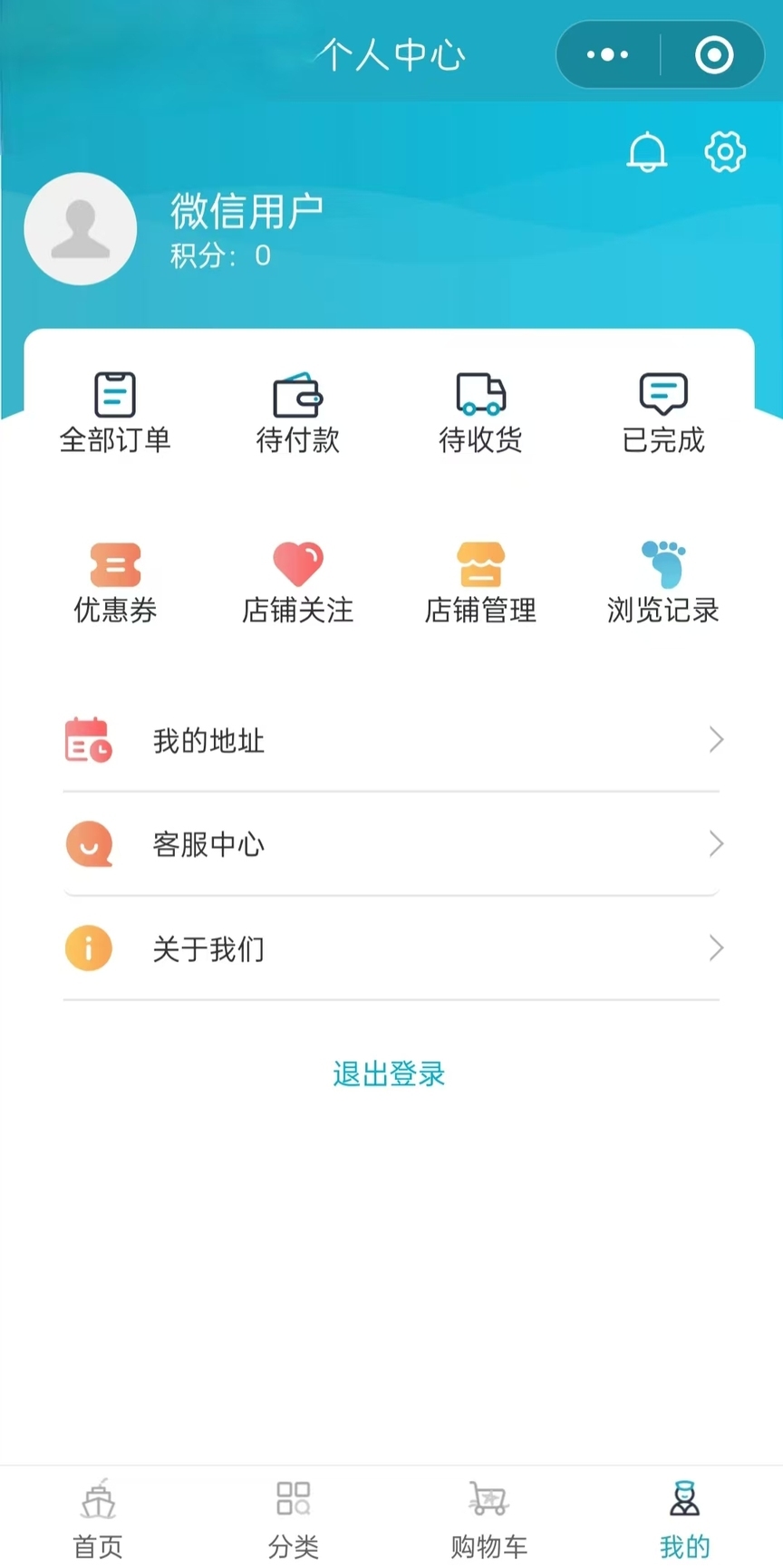This screenshot has width=783, height=1568.
Task: Open the 关于我们 row
Action: pyautogui.click(x=391, y=948)
